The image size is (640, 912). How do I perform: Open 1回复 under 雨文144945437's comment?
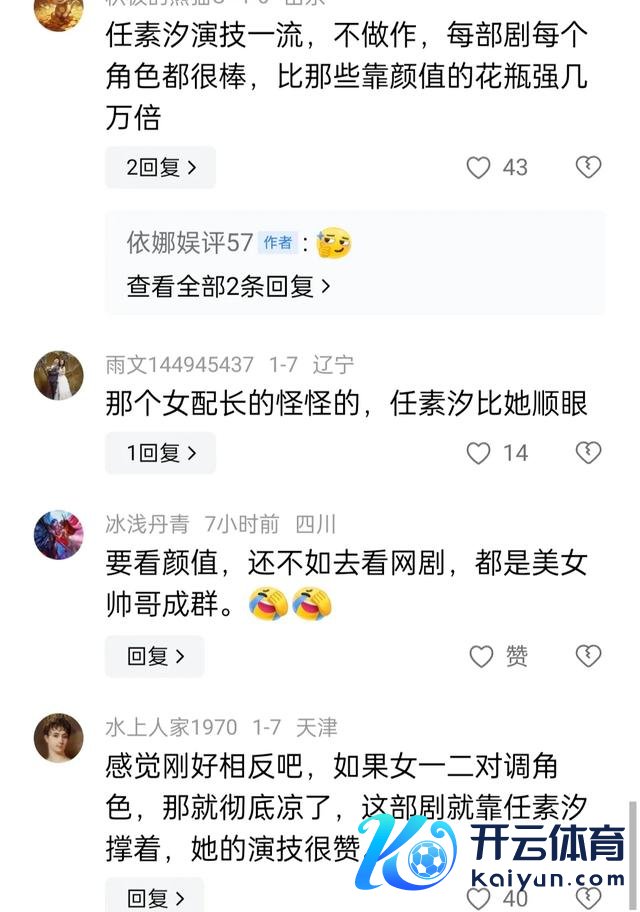click(x=160, y=454)
